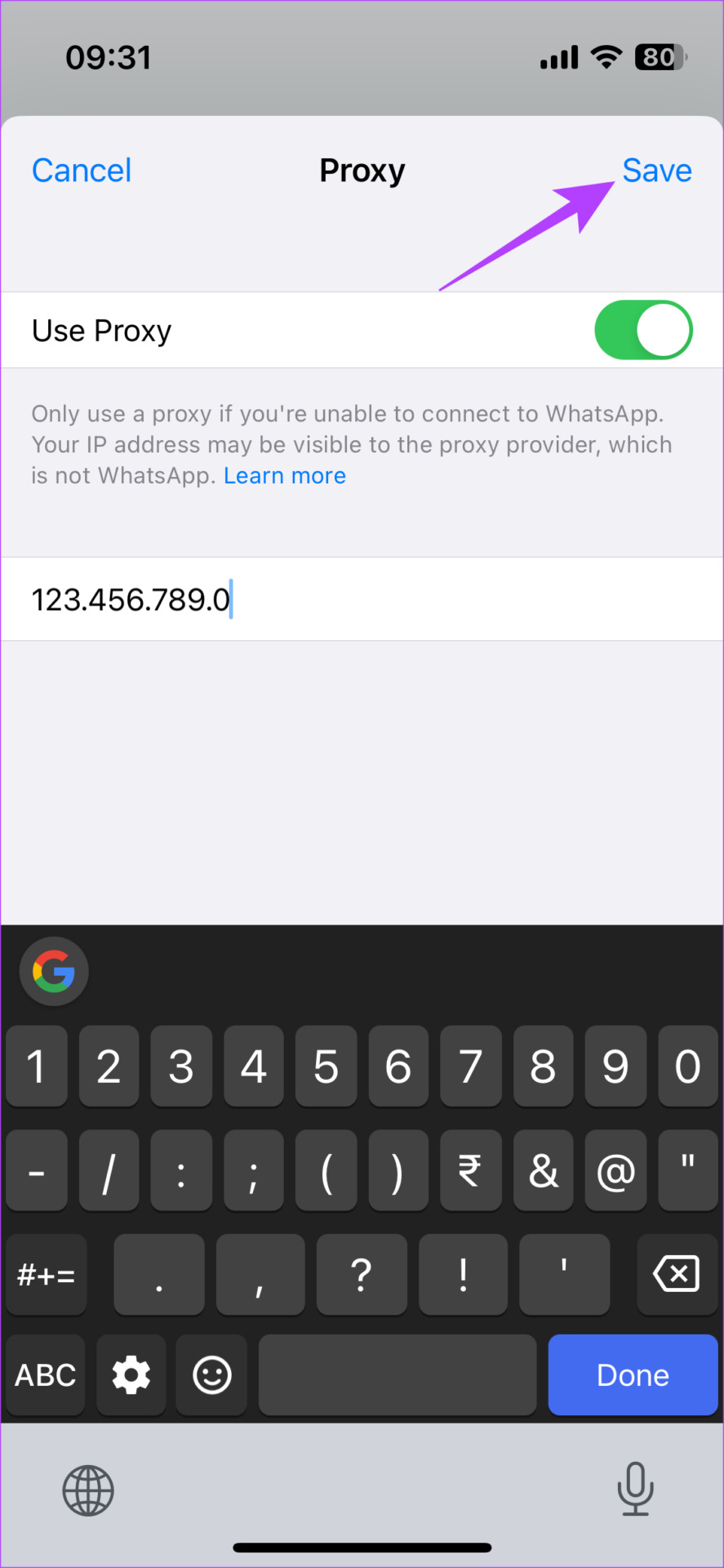Tap the globe to change keyboard
This screenshot has height=1568, width=724.
(x=88, y=1490)
